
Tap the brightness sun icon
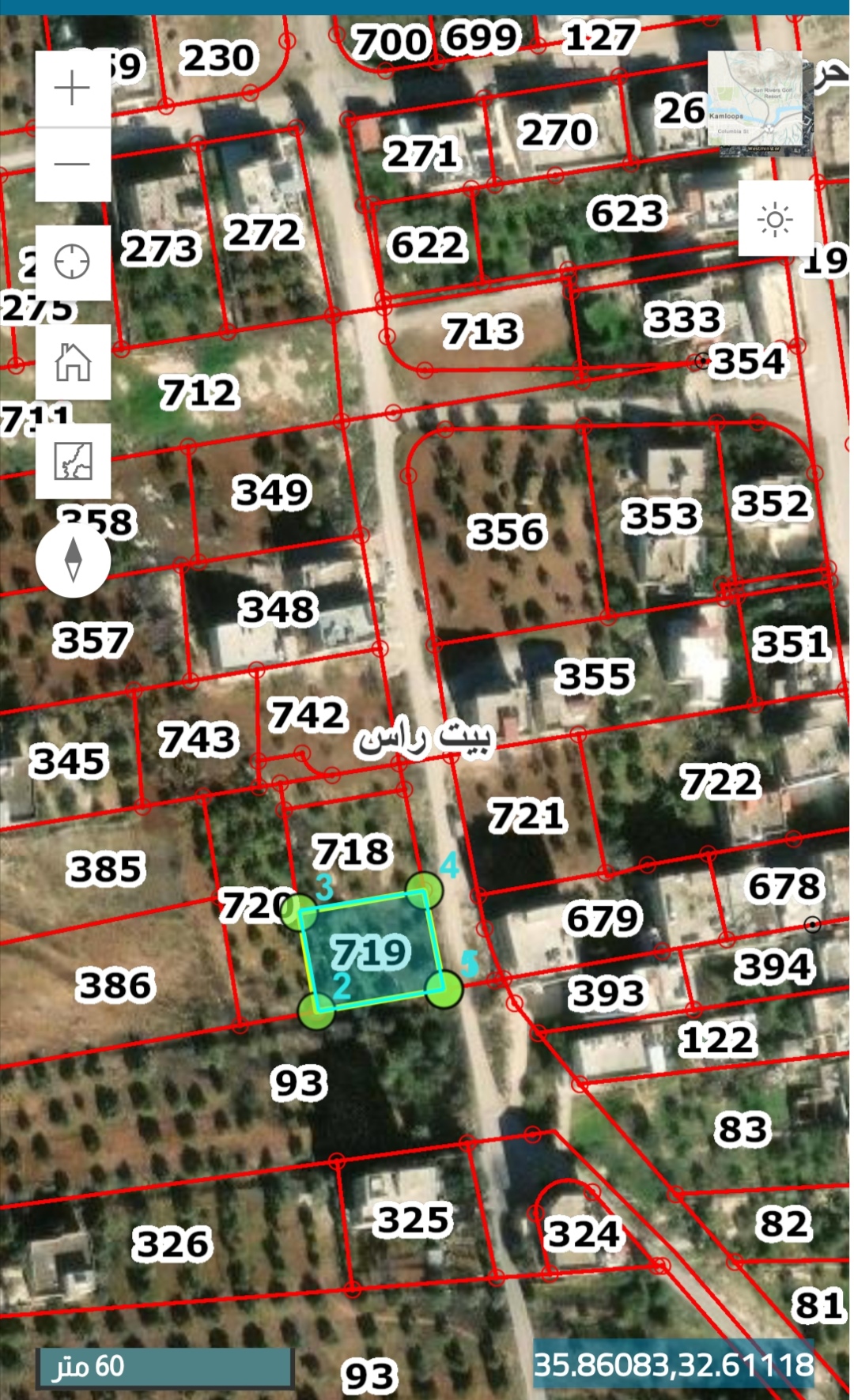tap(775, 219)
